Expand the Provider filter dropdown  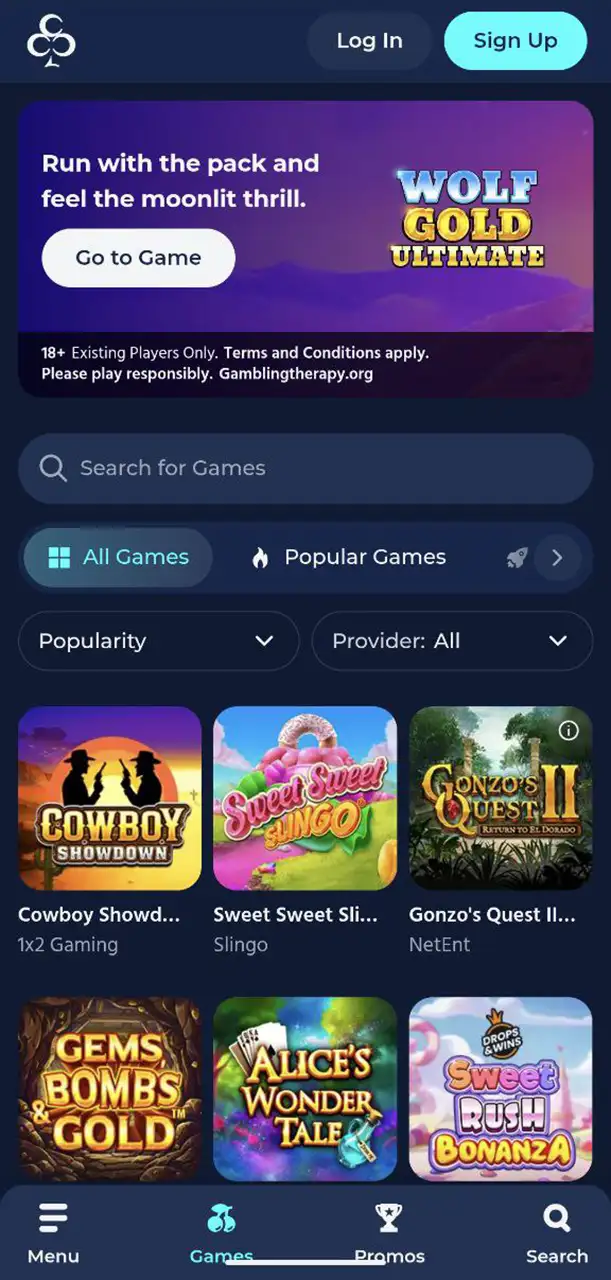pyautogui.click(x=452, y=641)
